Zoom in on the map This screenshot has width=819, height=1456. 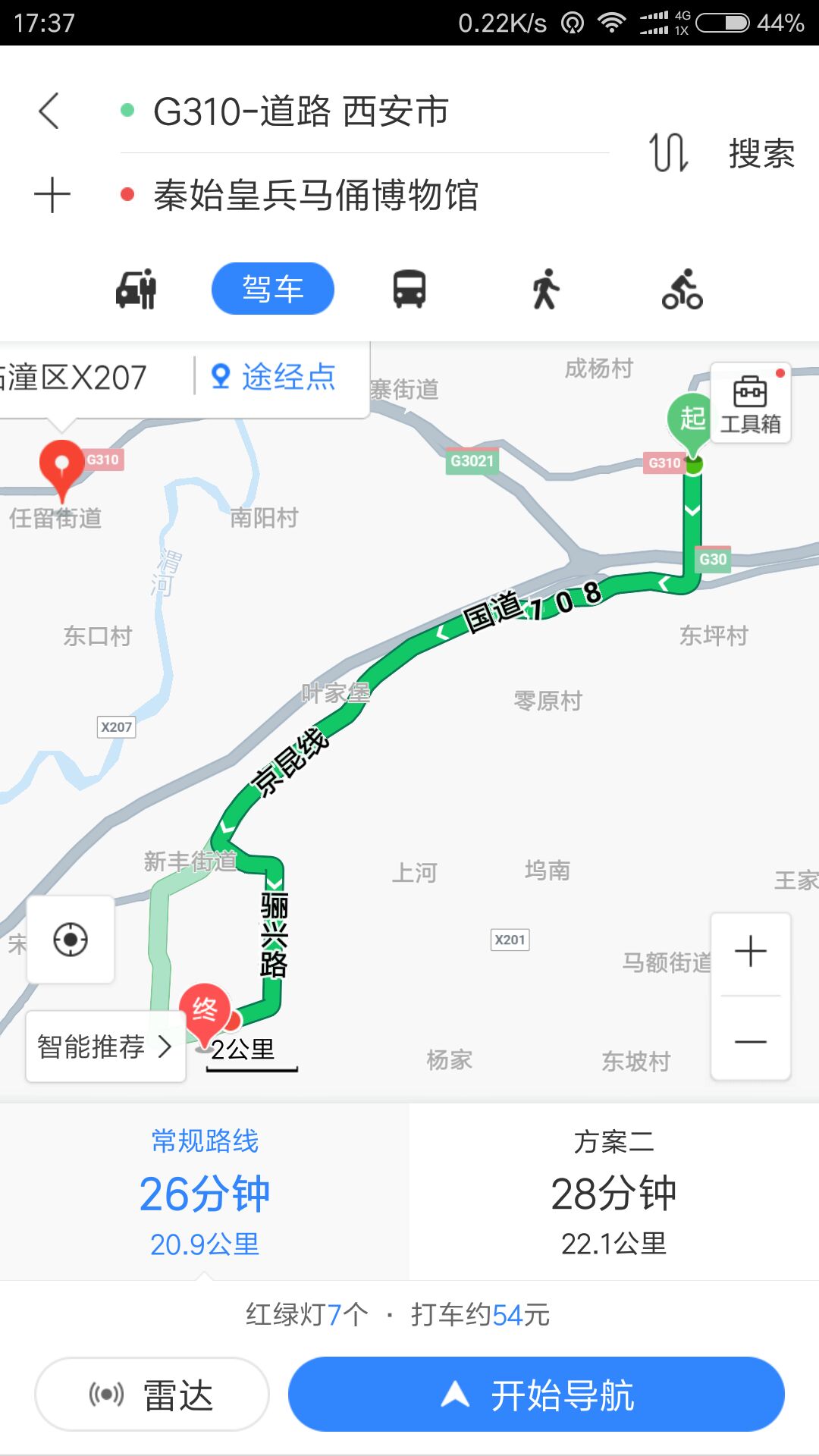coord(751,952)
